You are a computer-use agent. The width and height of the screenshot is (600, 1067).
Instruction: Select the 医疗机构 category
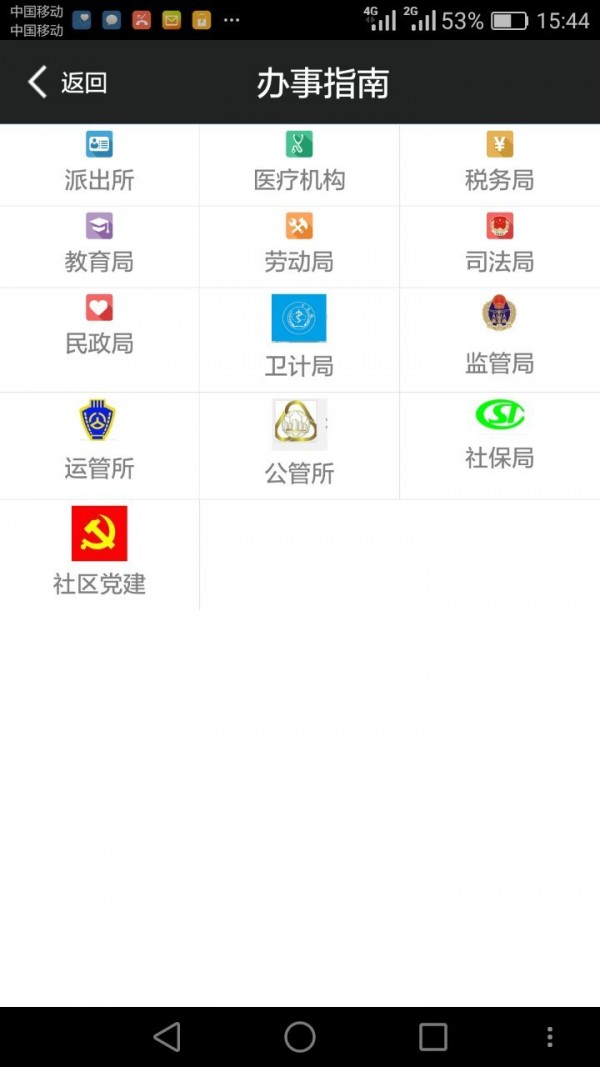[x=299, y=164]
